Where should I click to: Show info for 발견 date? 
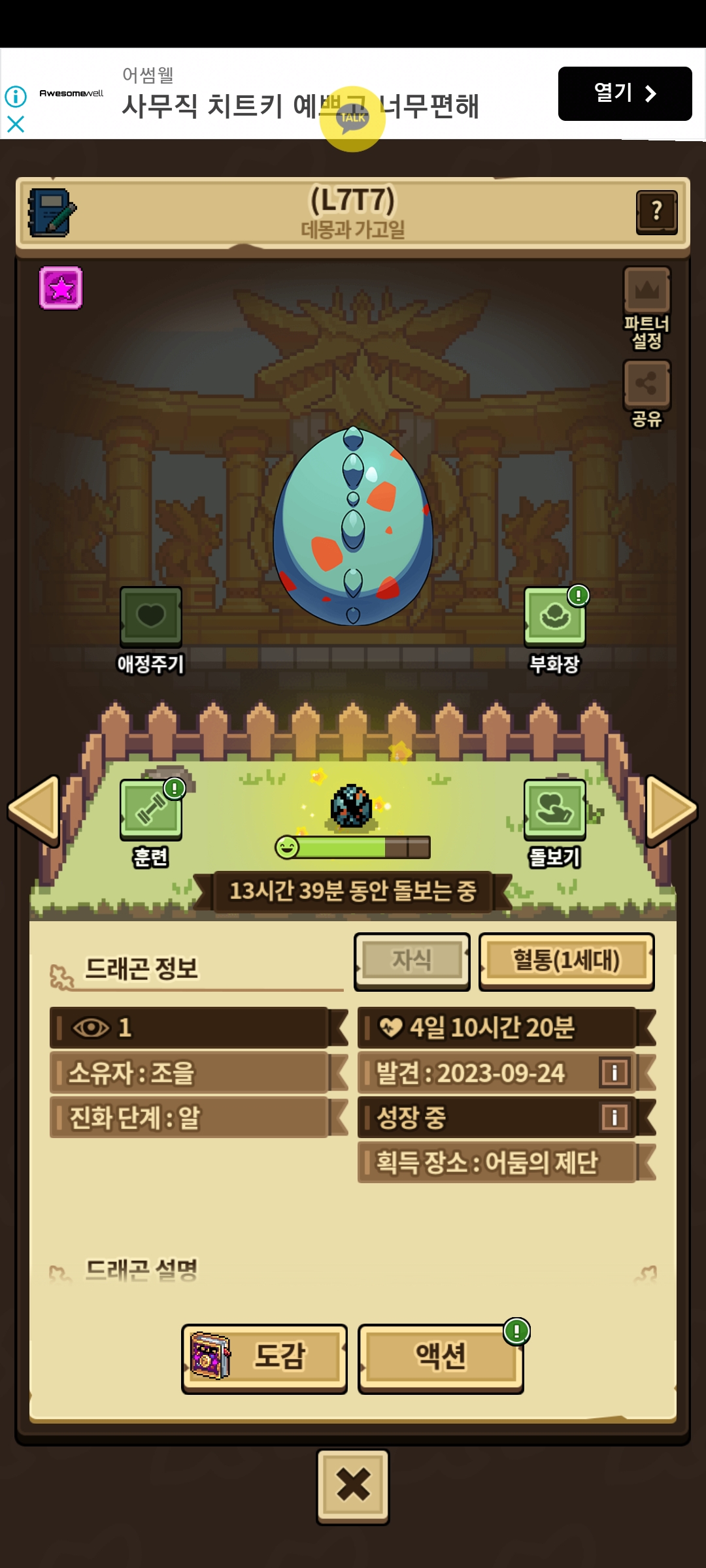(x=614, y=1072)
